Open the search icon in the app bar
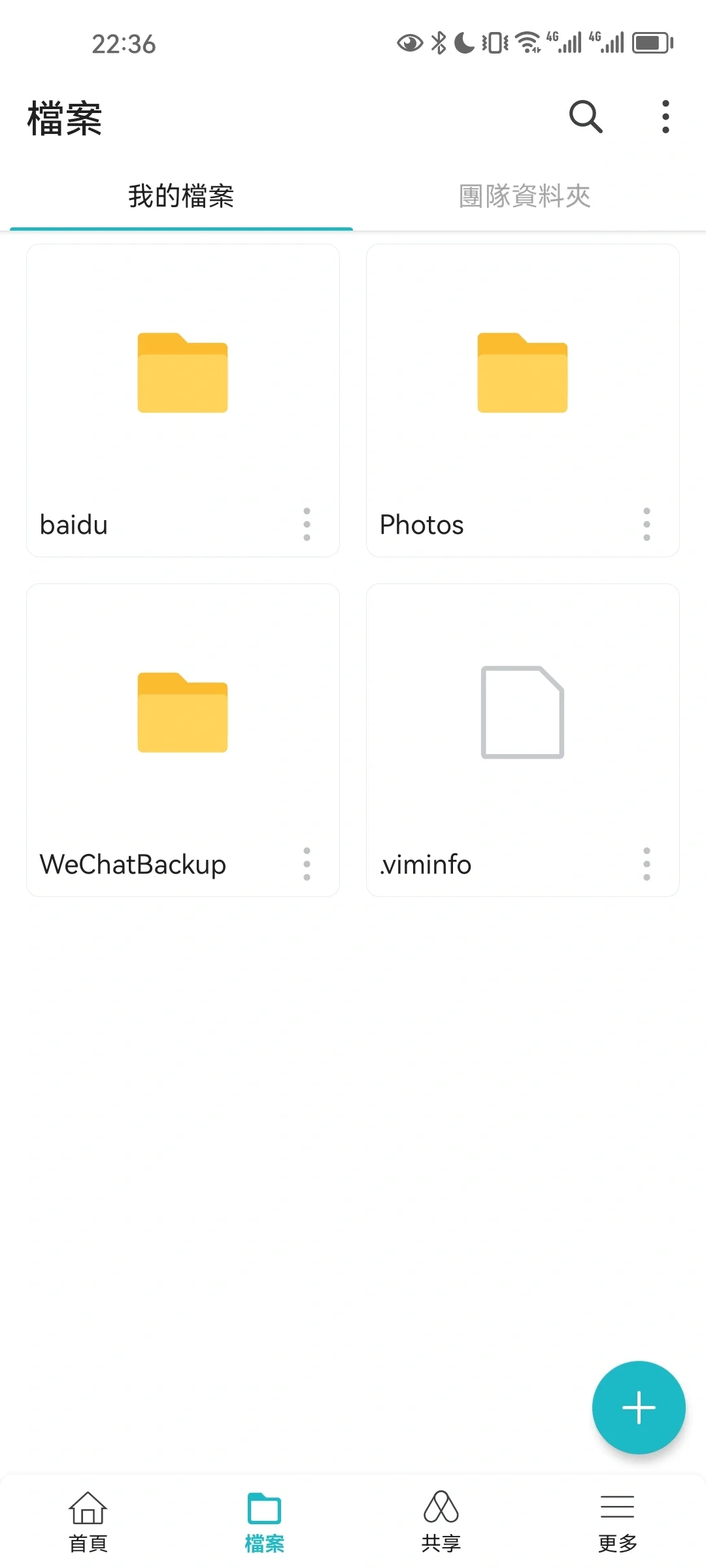Image resolution: width=706 pixels, height=1568 pixels. click(586, 117)
